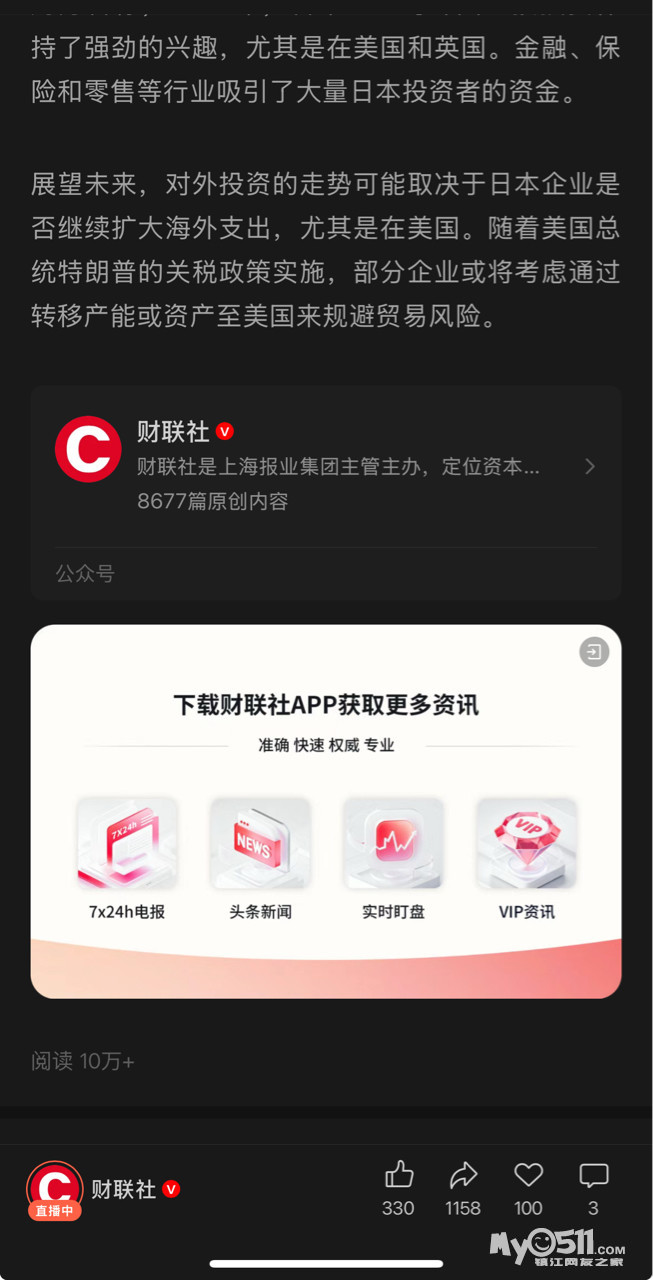Tap the exit icon on the APP banner
Screen dimensions: 653x1280
point(594,653)
